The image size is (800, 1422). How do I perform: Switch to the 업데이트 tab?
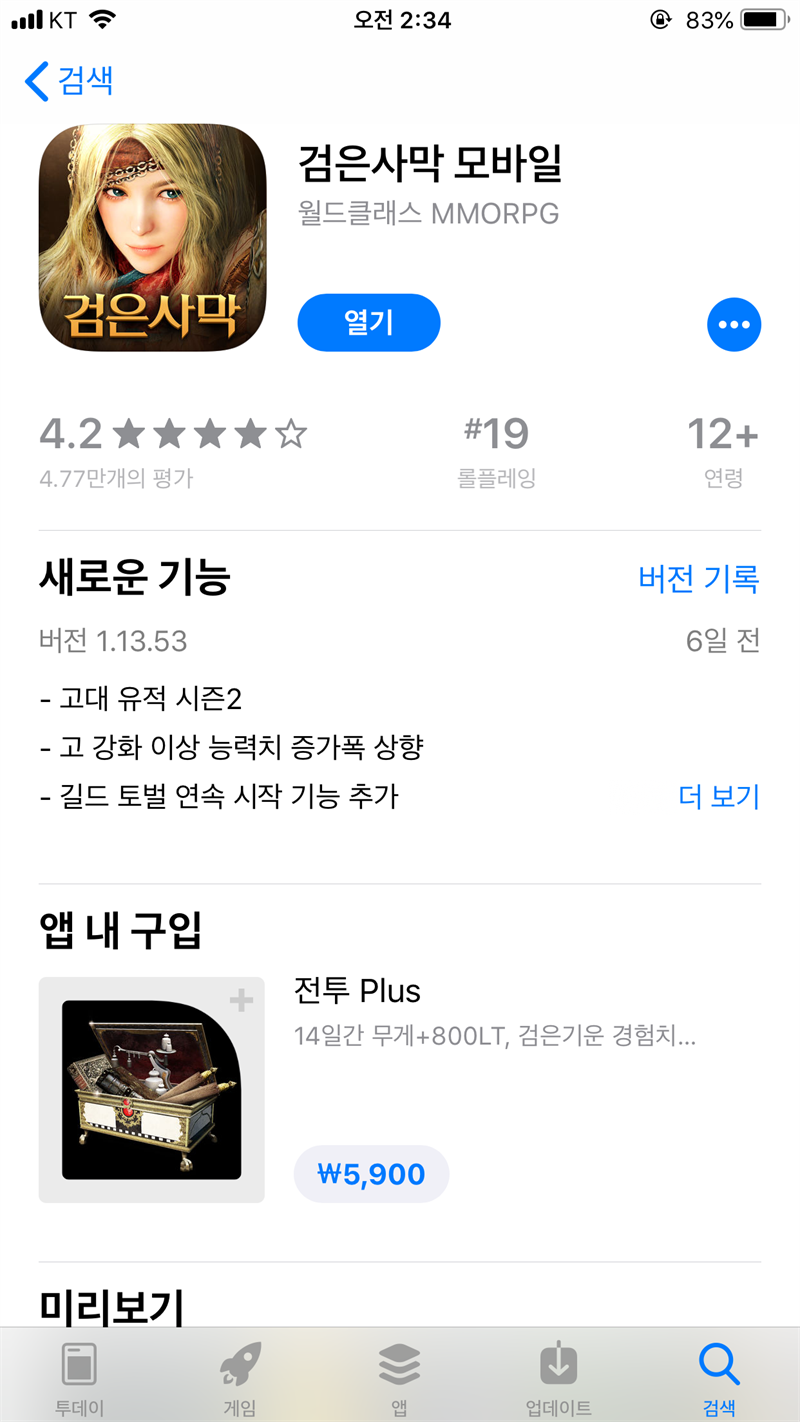558,1375
